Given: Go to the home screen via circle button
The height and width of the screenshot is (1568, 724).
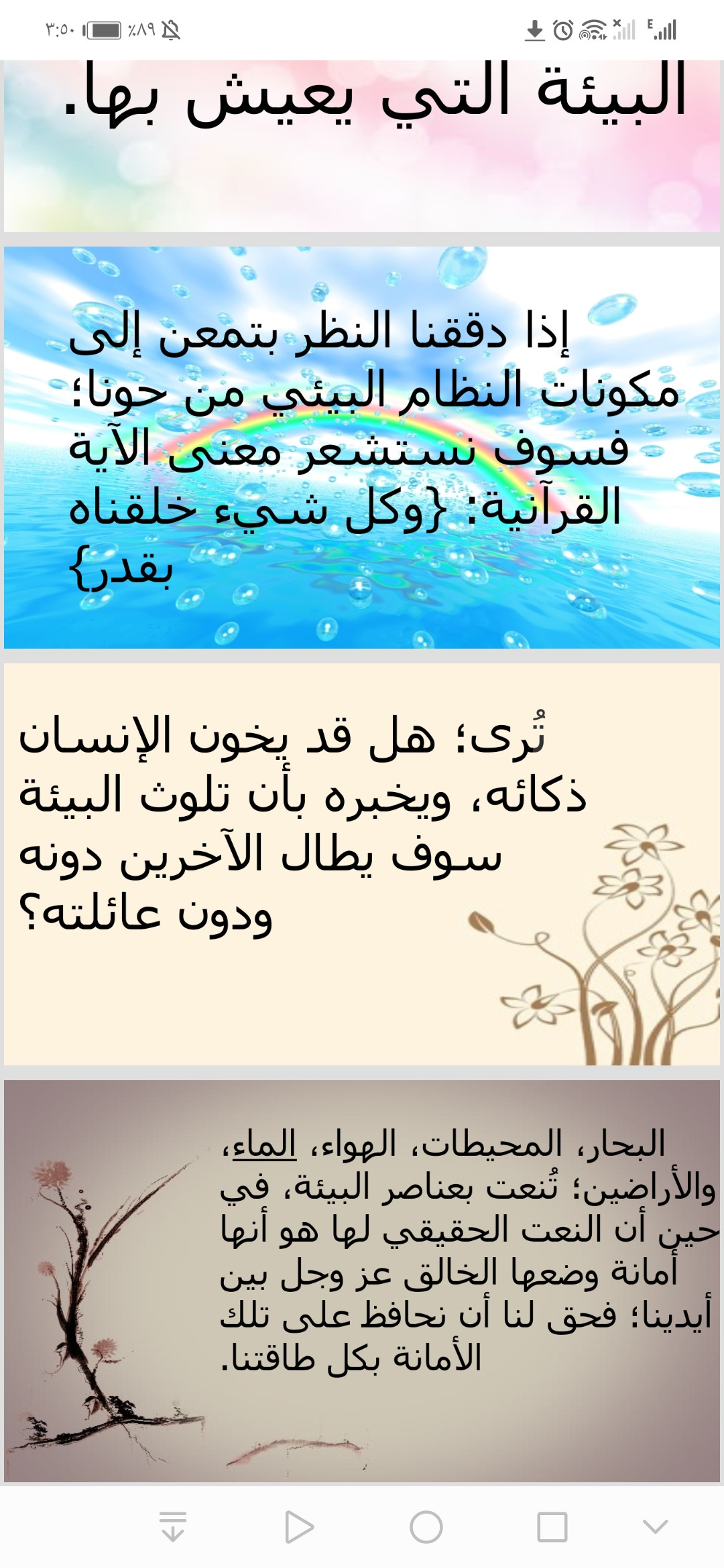Looking at the screenshot, I should pyautogui.click(x=426, y=1527).
